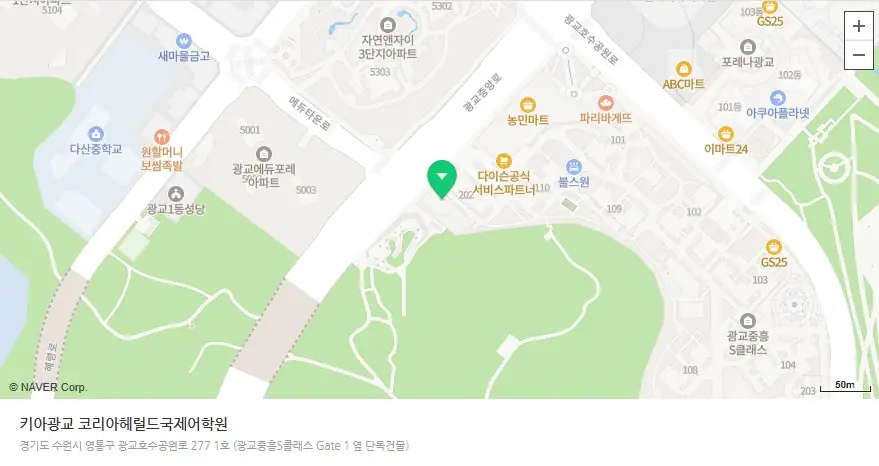This screenshot has height=466, width=879.
Task: Zoom in on the map
Action: pyautogui.click(x=859, y=26)
